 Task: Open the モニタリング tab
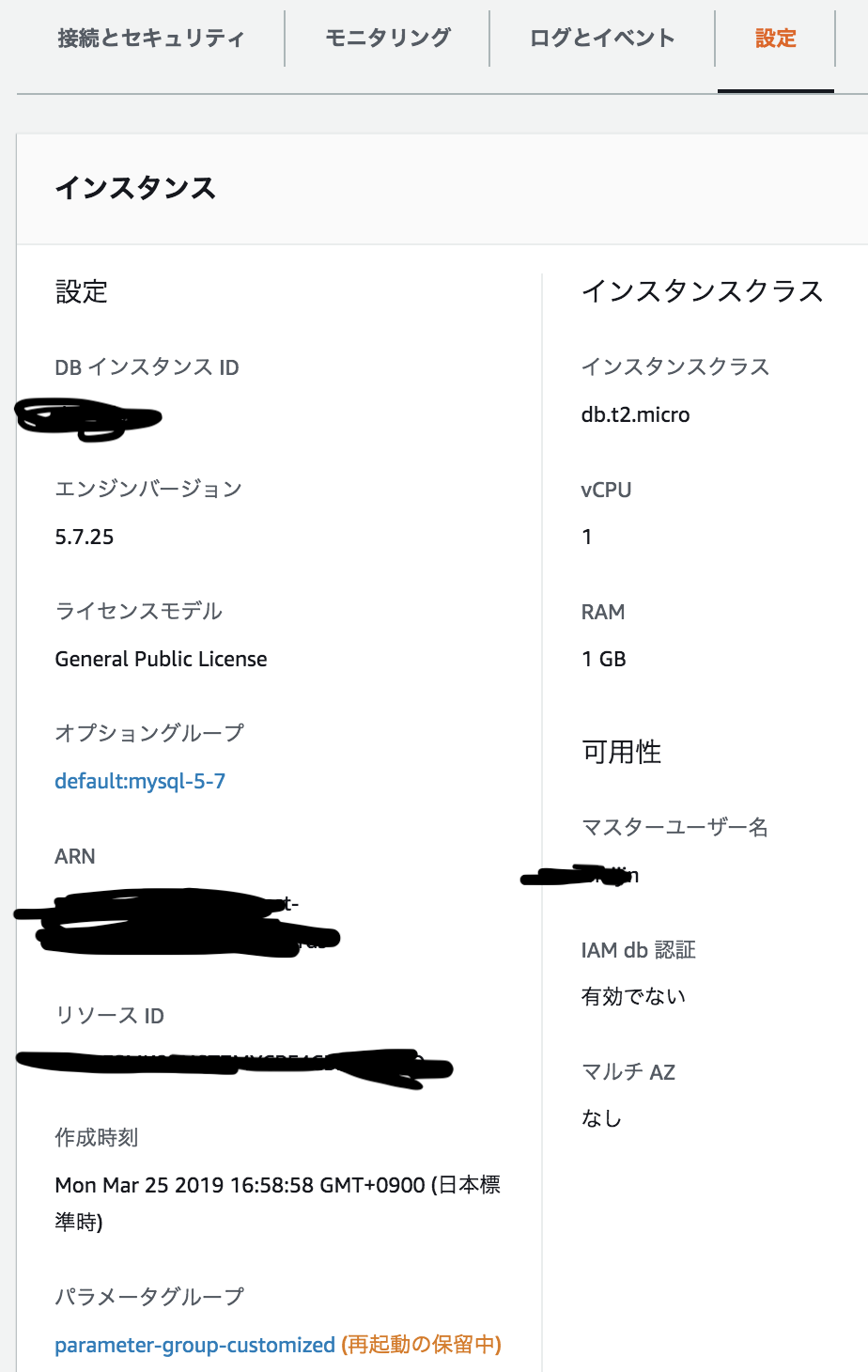pyautogui.click(x=387, y=39)
